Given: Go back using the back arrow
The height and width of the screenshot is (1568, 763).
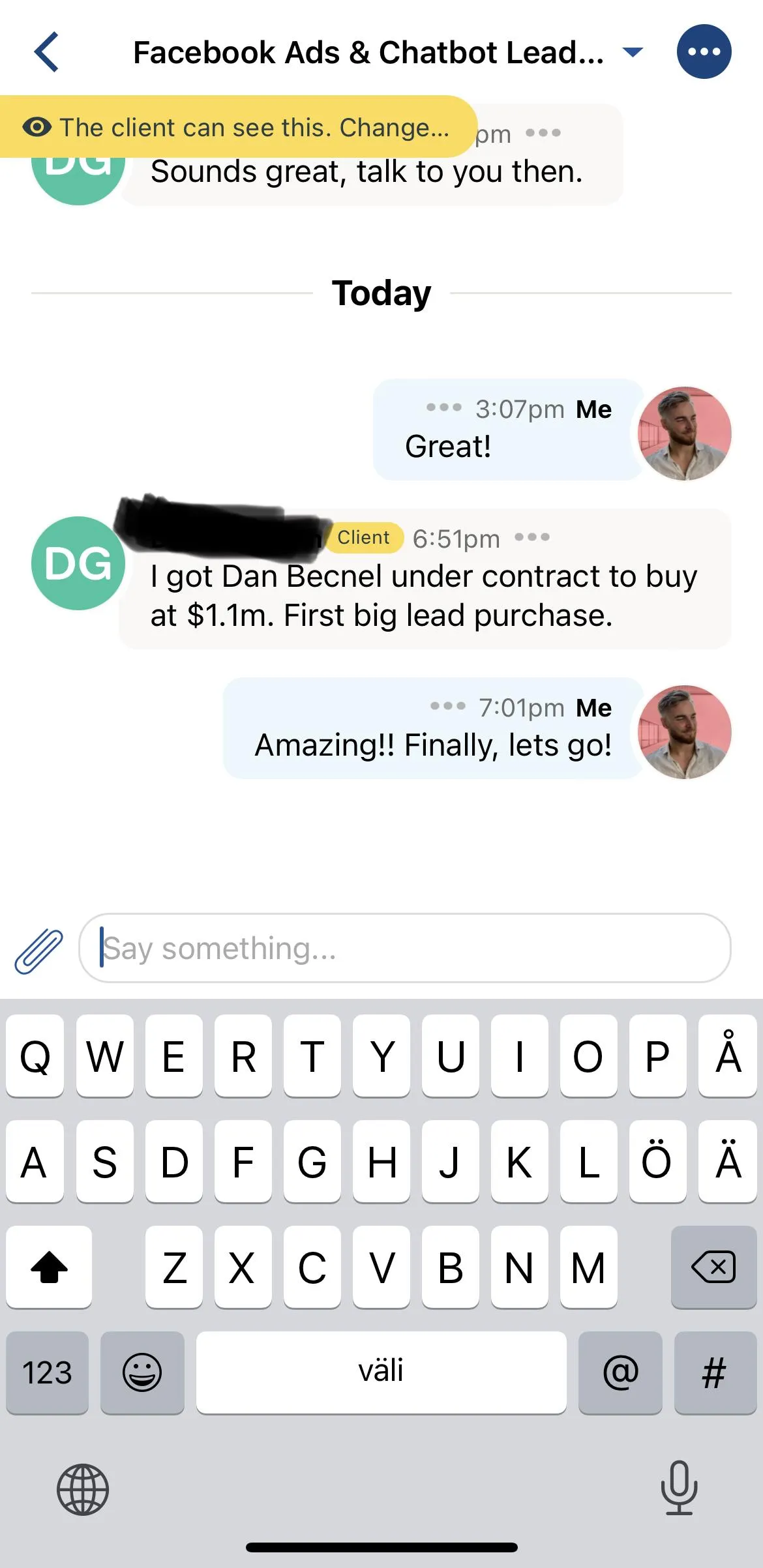Looking at the screenshot, I should click(46, 52).
